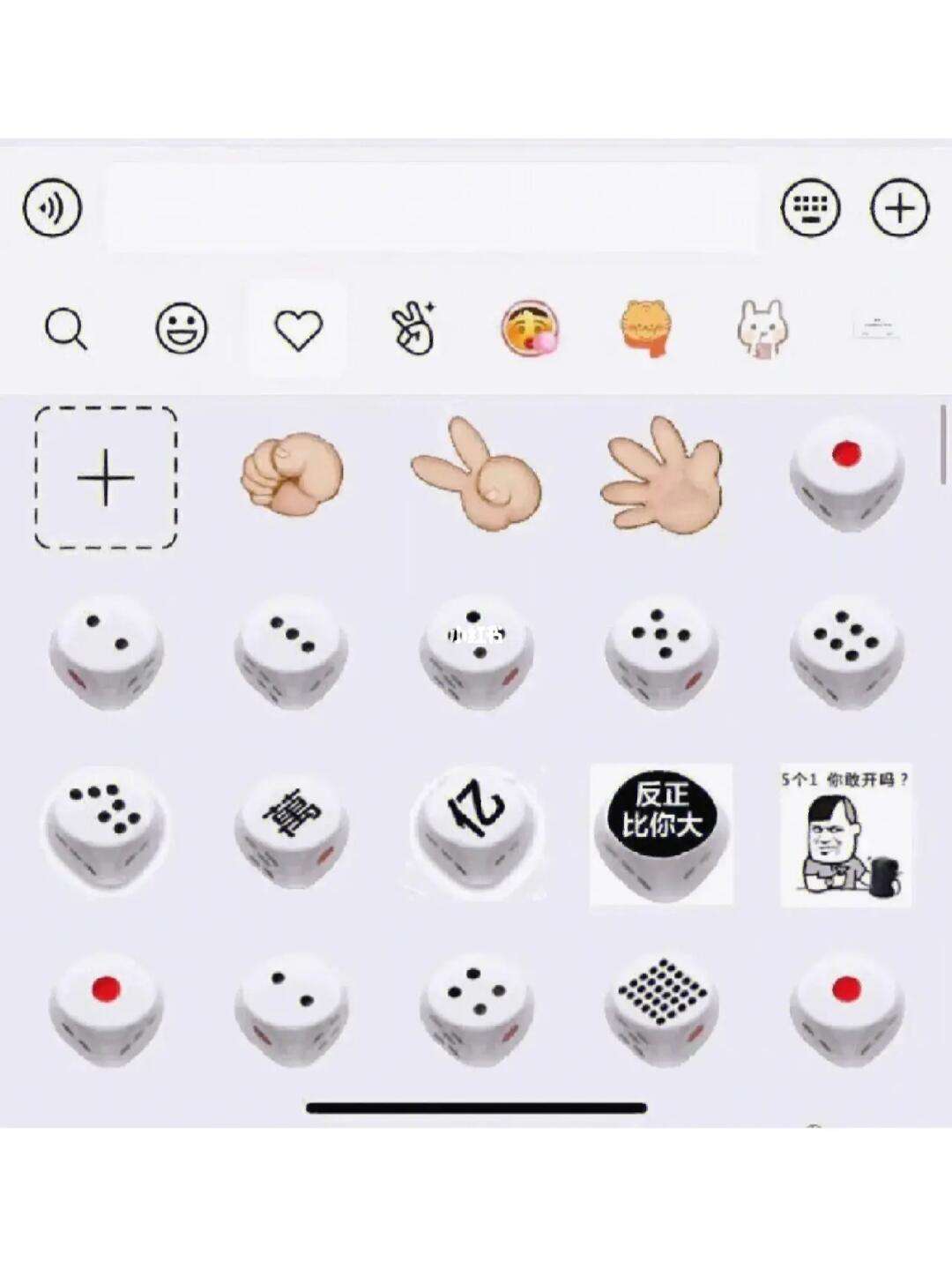This screenshot has height=1269, width=952.
Task: Send the 反正比你大 dice sticker
Action: 661,833
